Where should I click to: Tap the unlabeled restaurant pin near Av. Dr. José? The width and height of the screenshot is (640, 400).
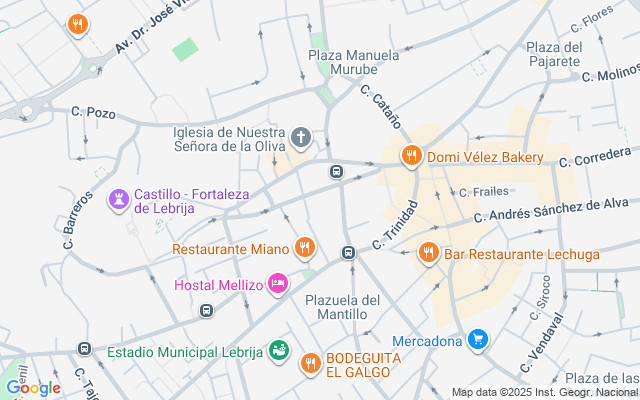tap(78, 24)
